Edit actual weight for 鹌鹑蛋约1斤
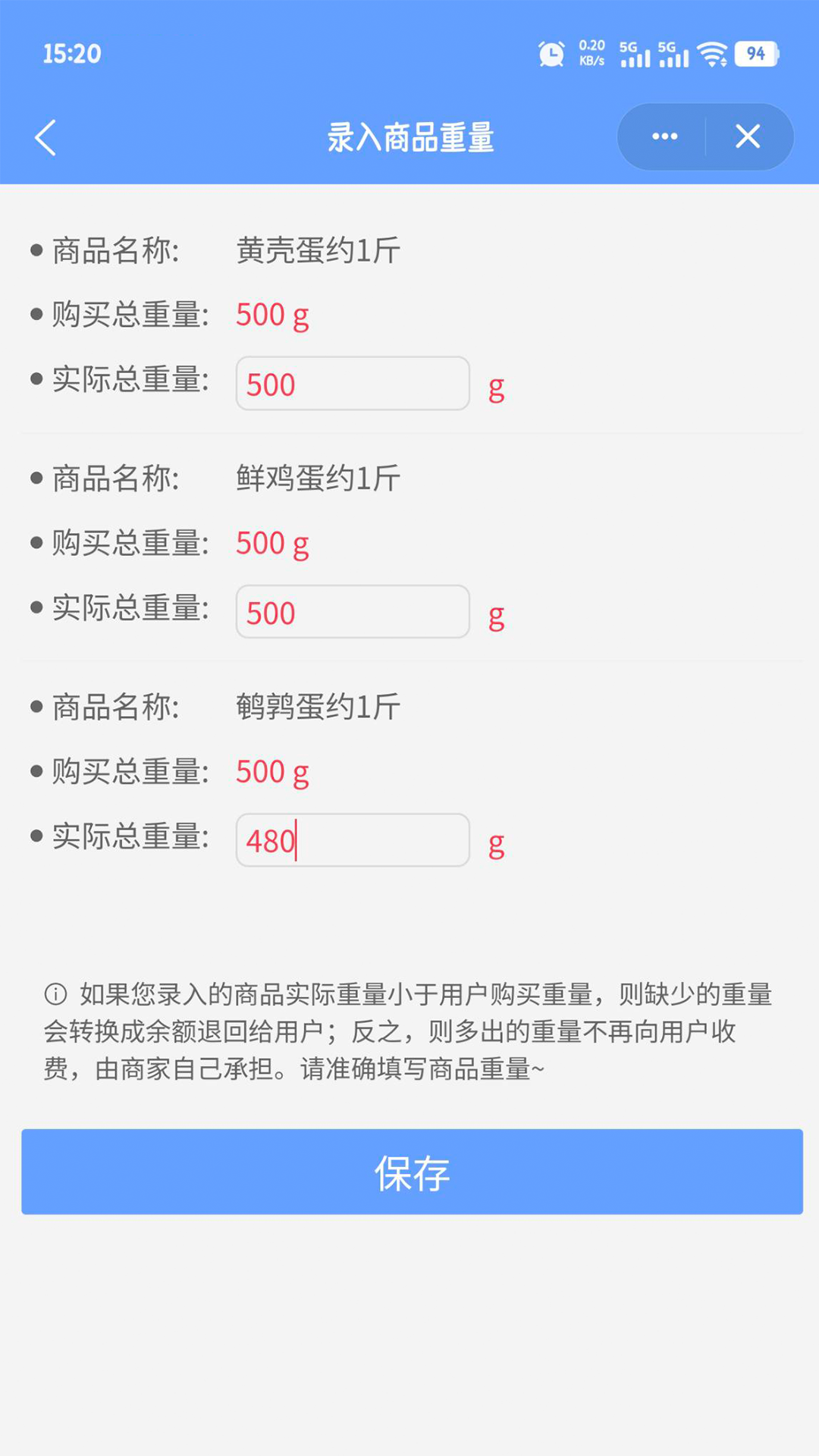 (353, 840)
